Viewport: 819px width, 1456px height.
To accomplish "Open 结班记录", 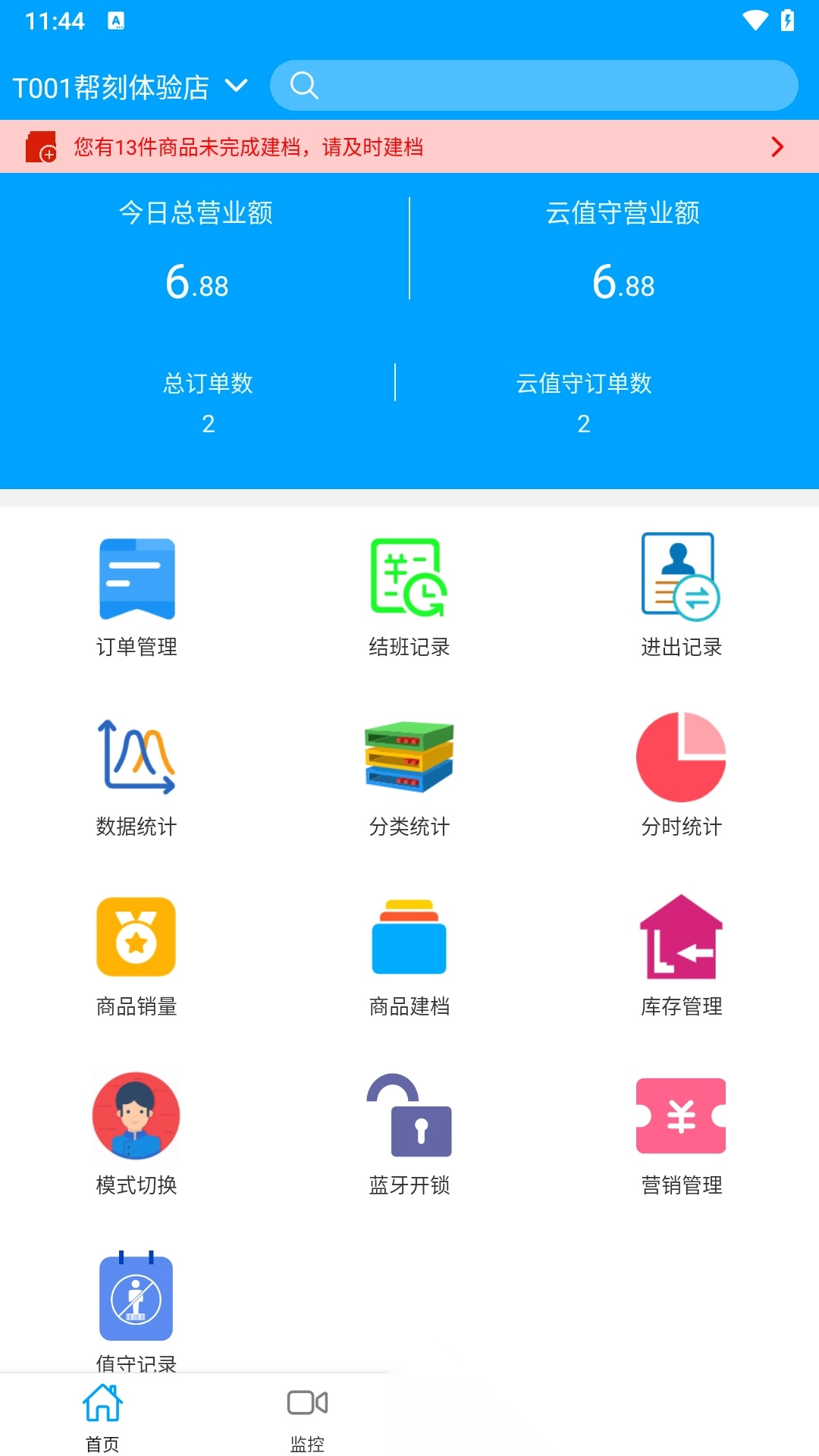I will (x=409, y=594).
